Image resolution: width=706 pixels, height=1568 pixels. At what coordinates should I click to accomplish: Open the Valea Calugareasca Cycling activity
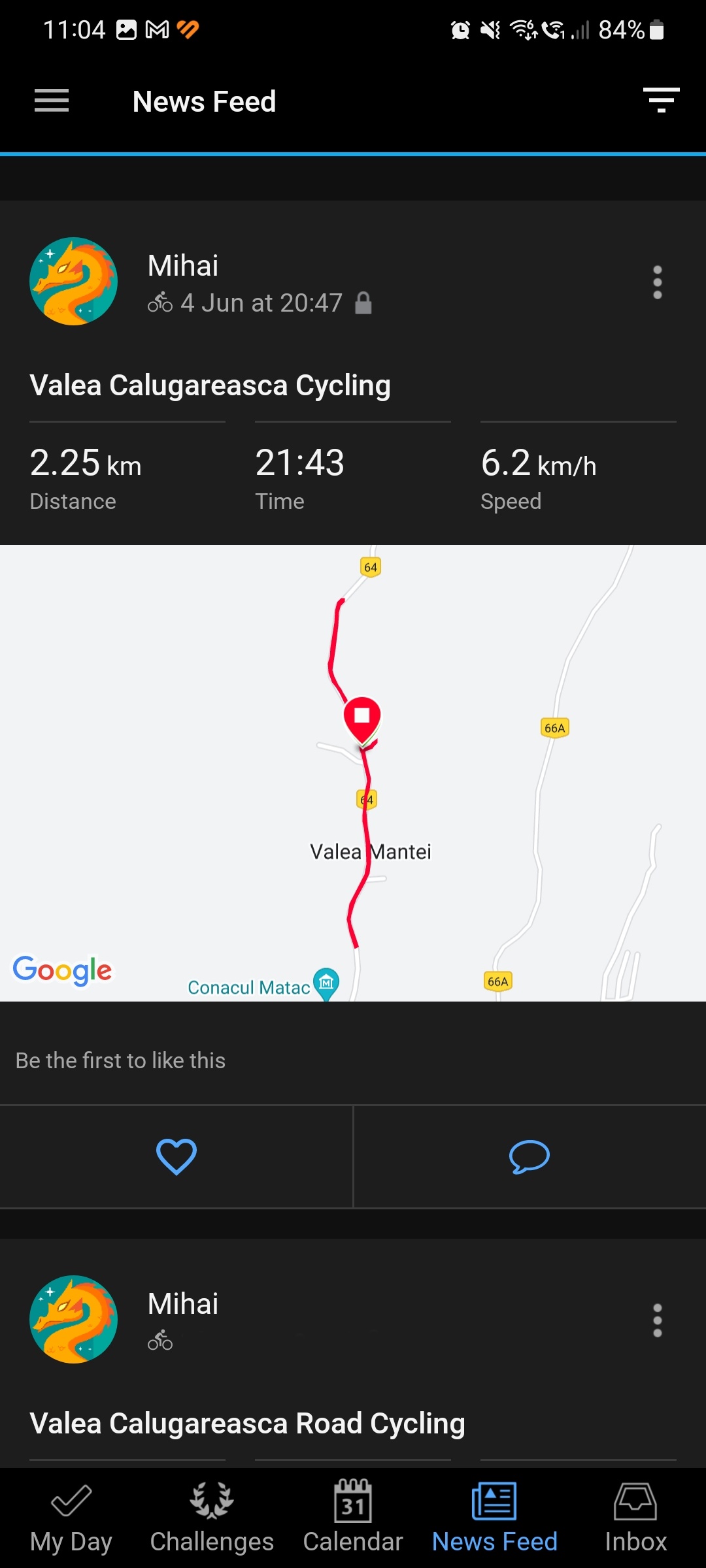210,385
